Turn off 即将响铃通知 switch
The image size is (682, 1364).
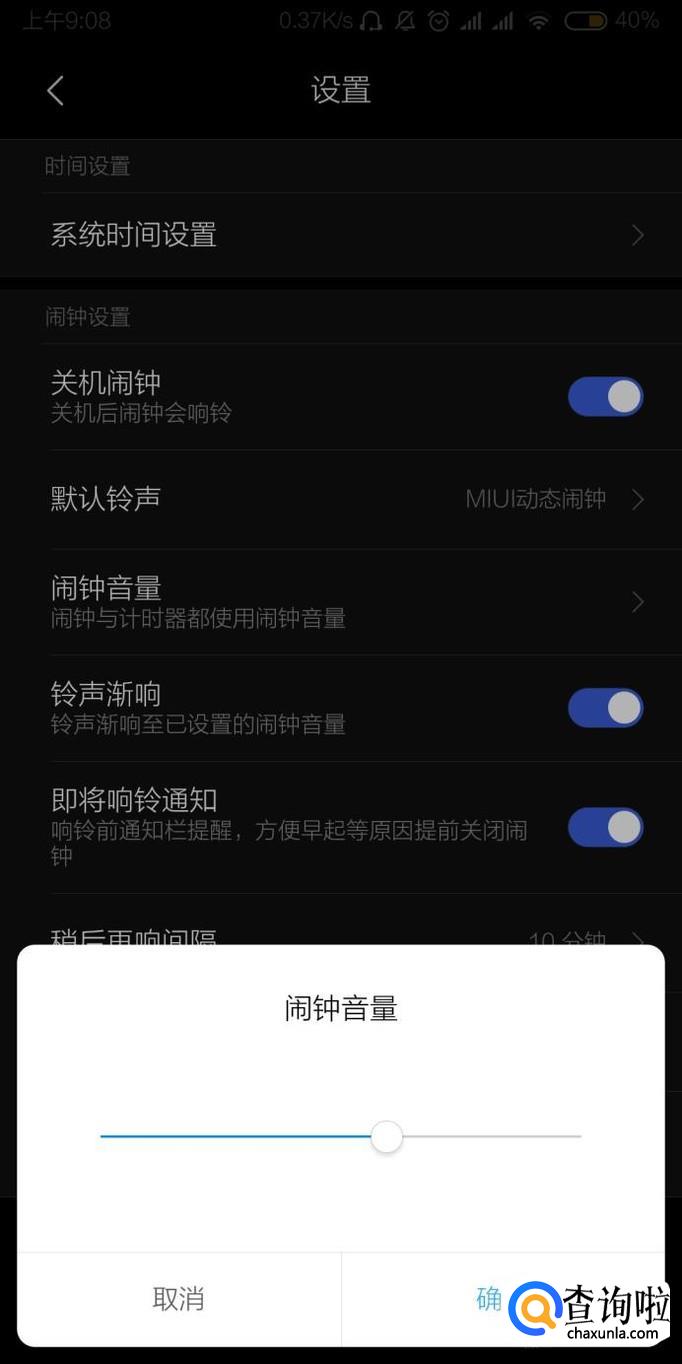(605, 827)
